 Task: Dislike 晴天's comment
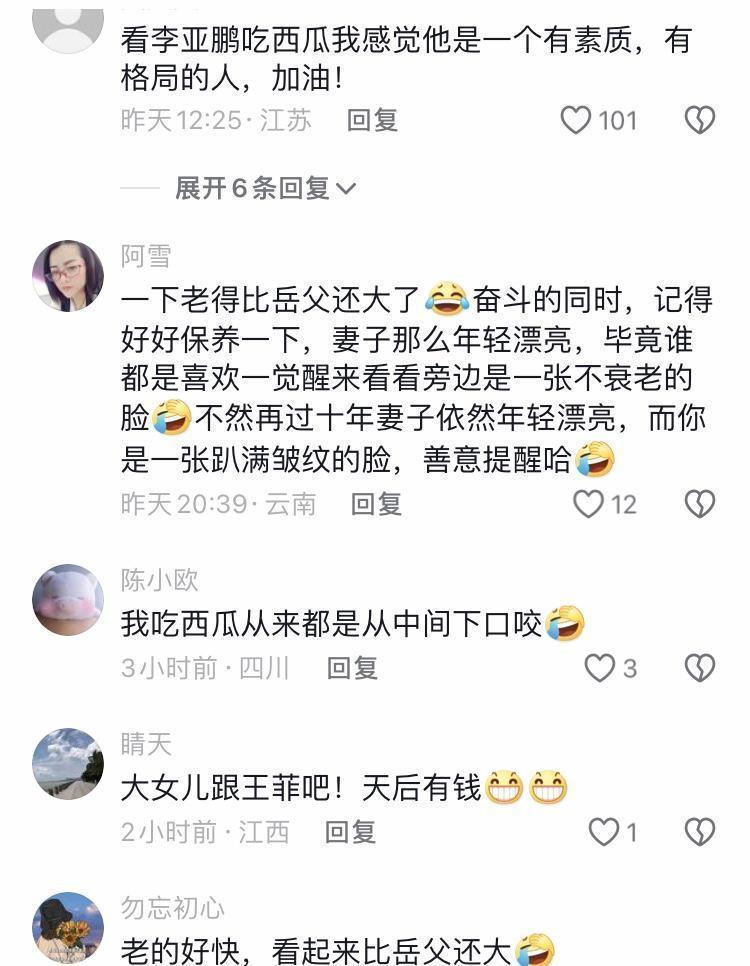699,831
